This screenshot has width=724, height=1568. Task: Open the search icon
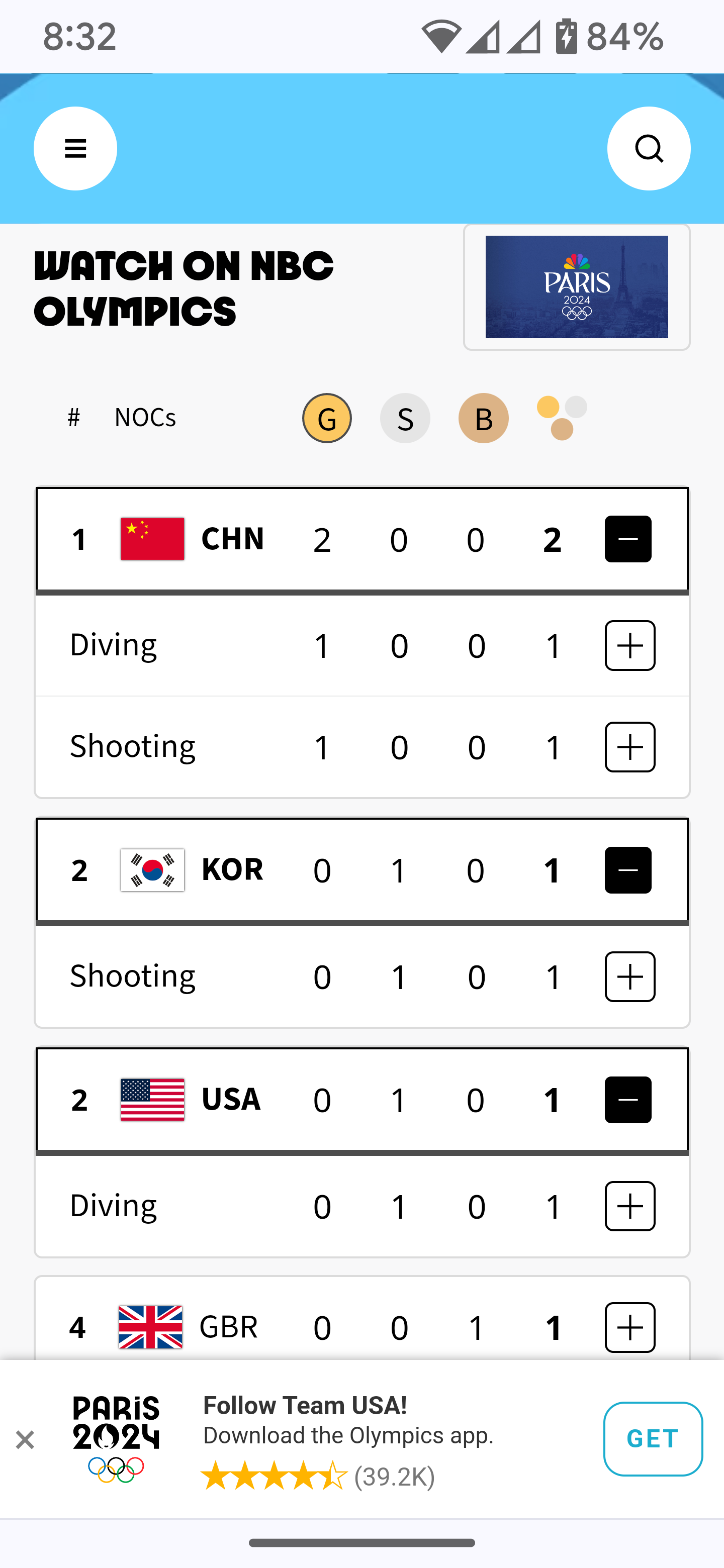(649, 149)
